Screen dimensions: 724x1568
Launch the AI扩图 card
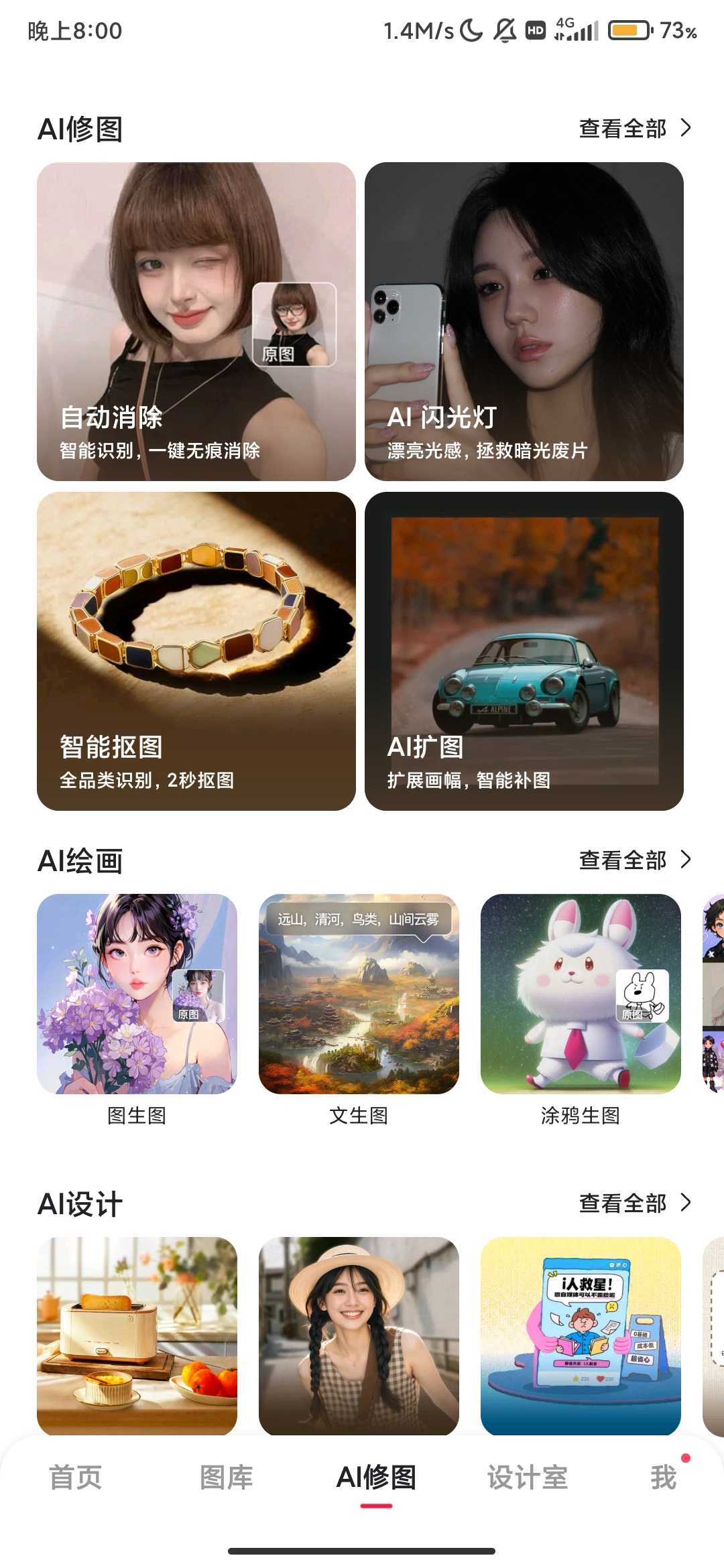tap(524, 651)
